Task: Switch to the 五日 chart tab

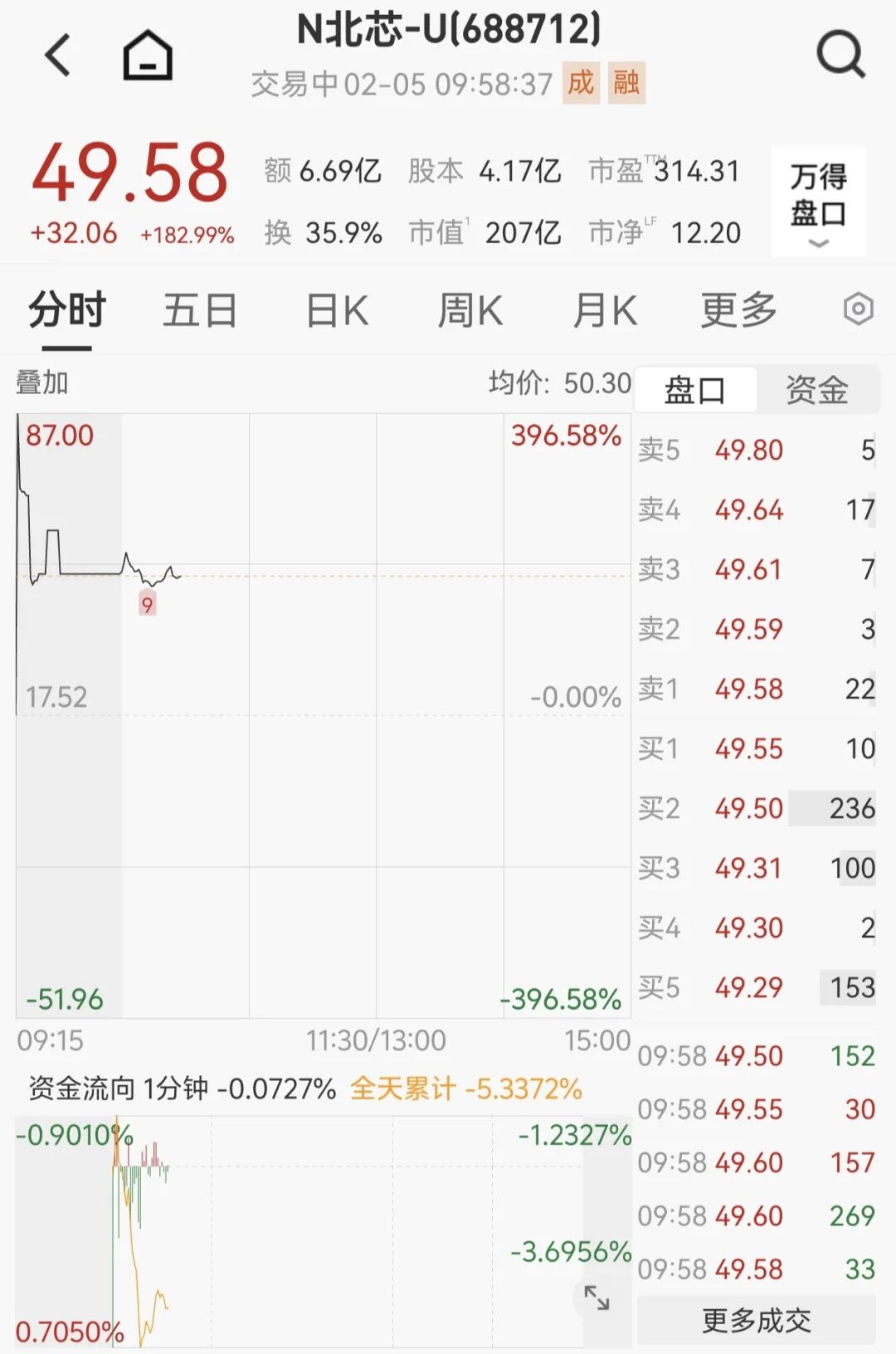Action: tap(200, 311)
